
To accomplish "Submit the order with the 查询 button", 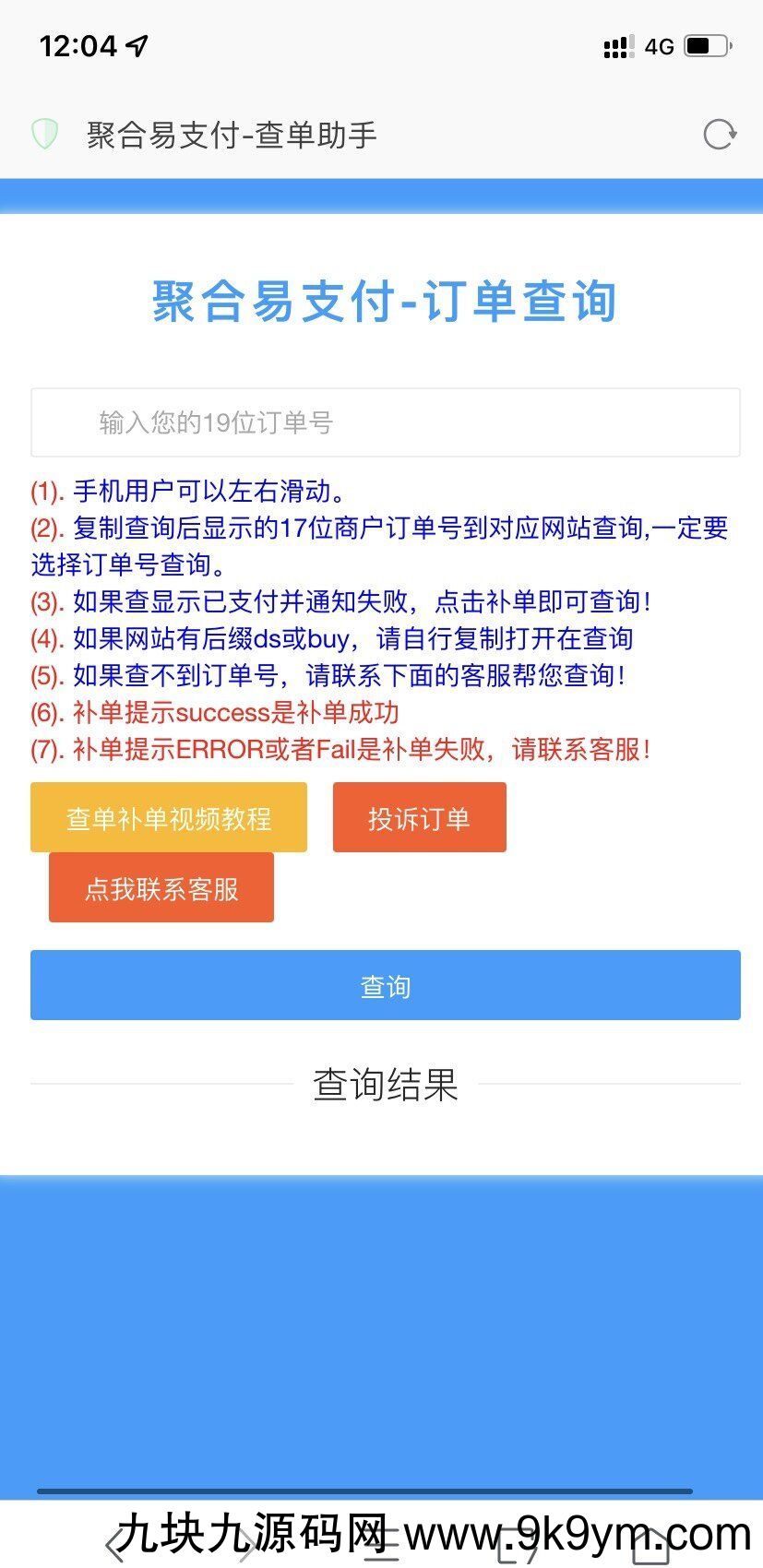I will 385,985.
